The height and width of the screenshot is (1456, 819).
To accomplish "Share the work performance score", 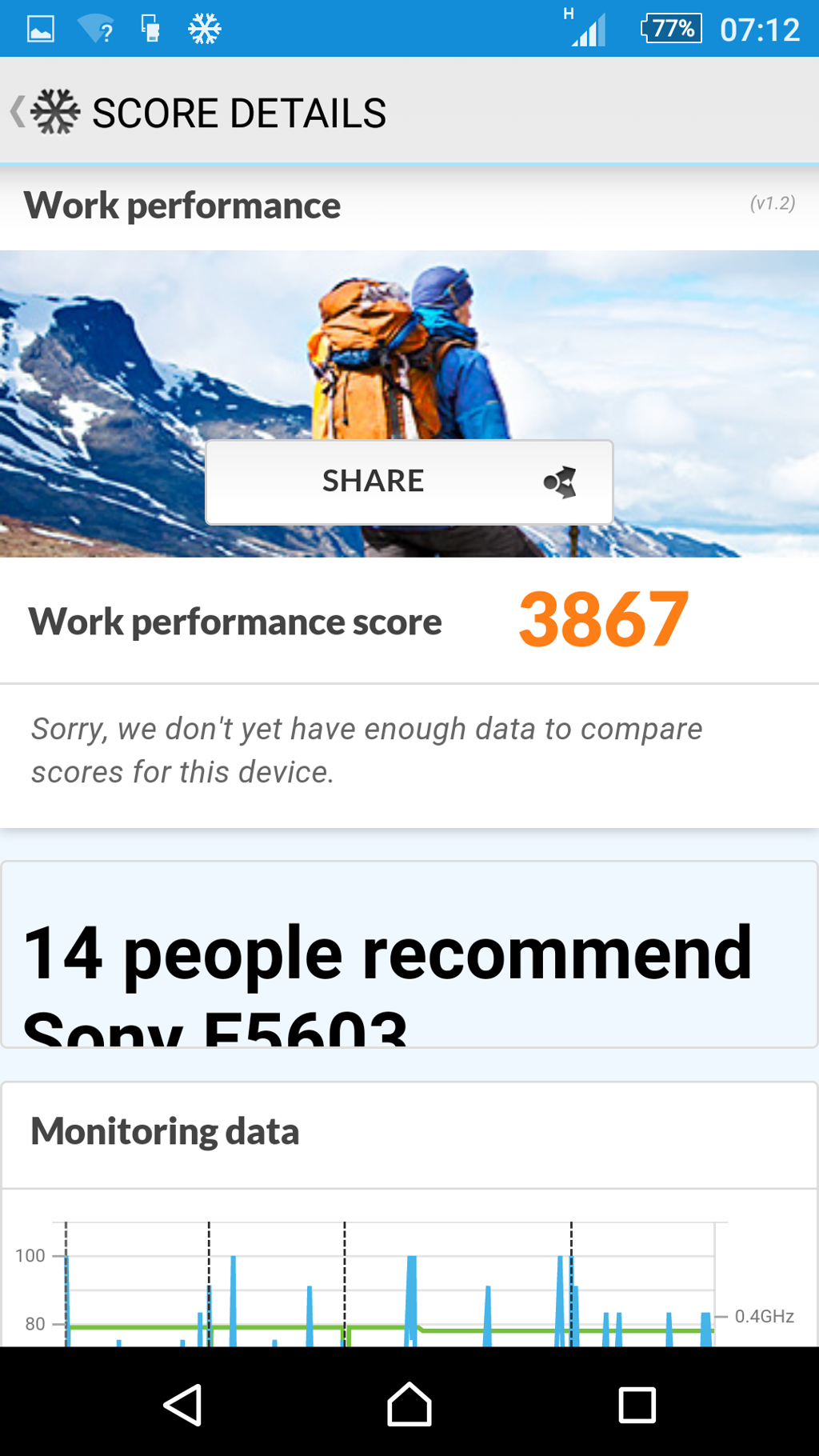I will click(409, 482).
